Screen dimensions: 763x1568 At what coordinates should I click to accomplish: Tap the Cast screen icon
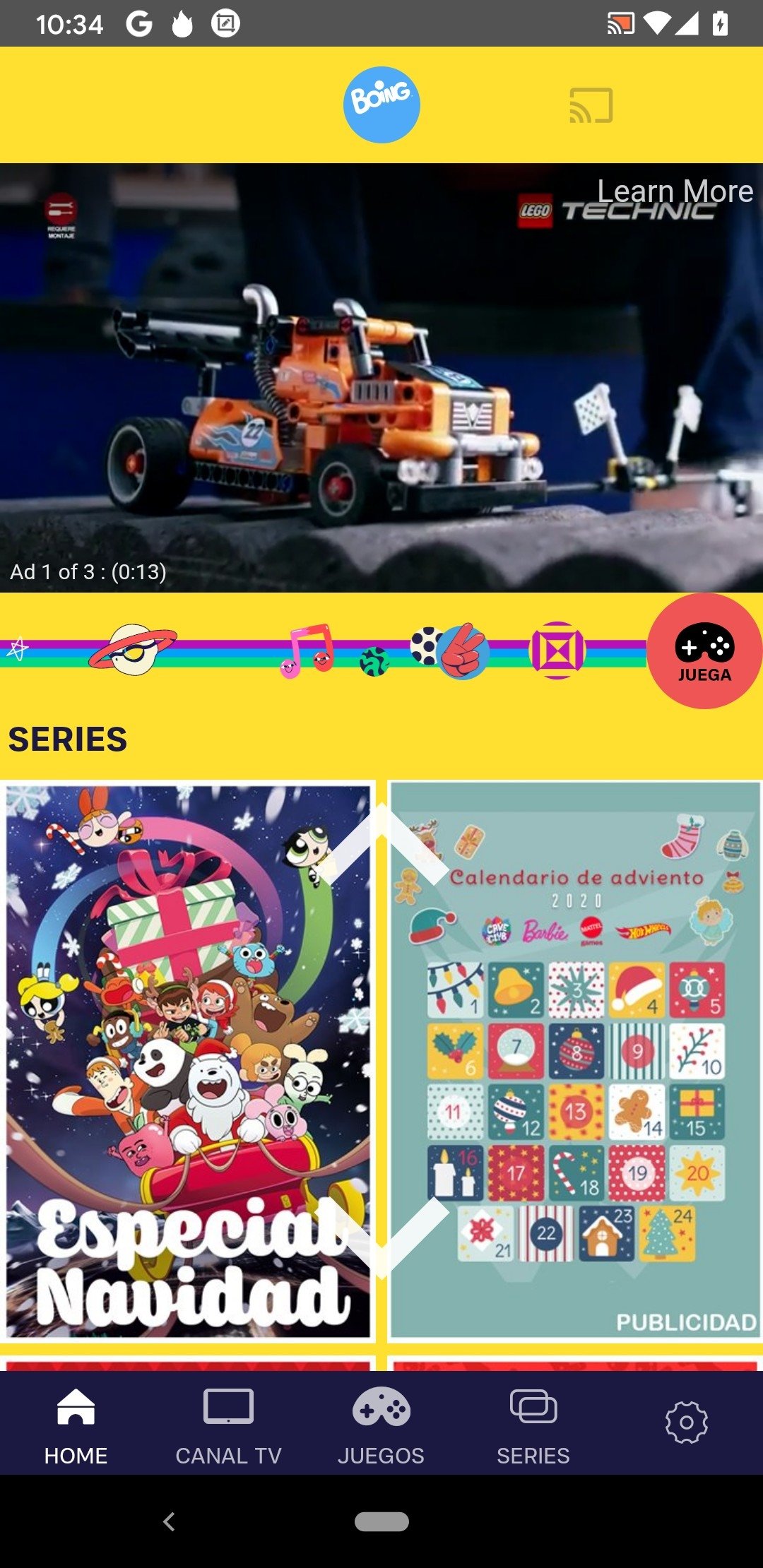591,105
